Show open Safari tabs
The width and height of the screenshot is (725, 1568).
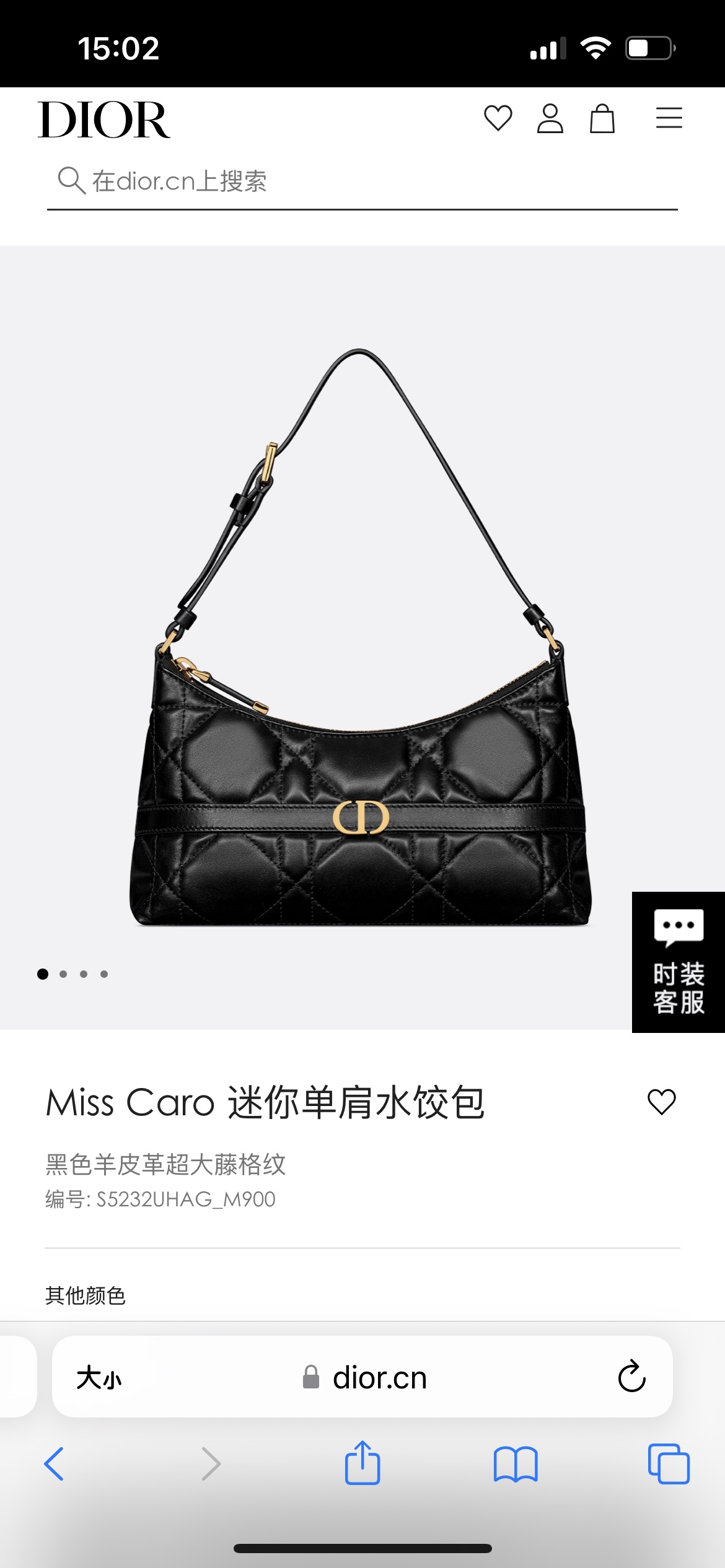tap(669, 1464)
